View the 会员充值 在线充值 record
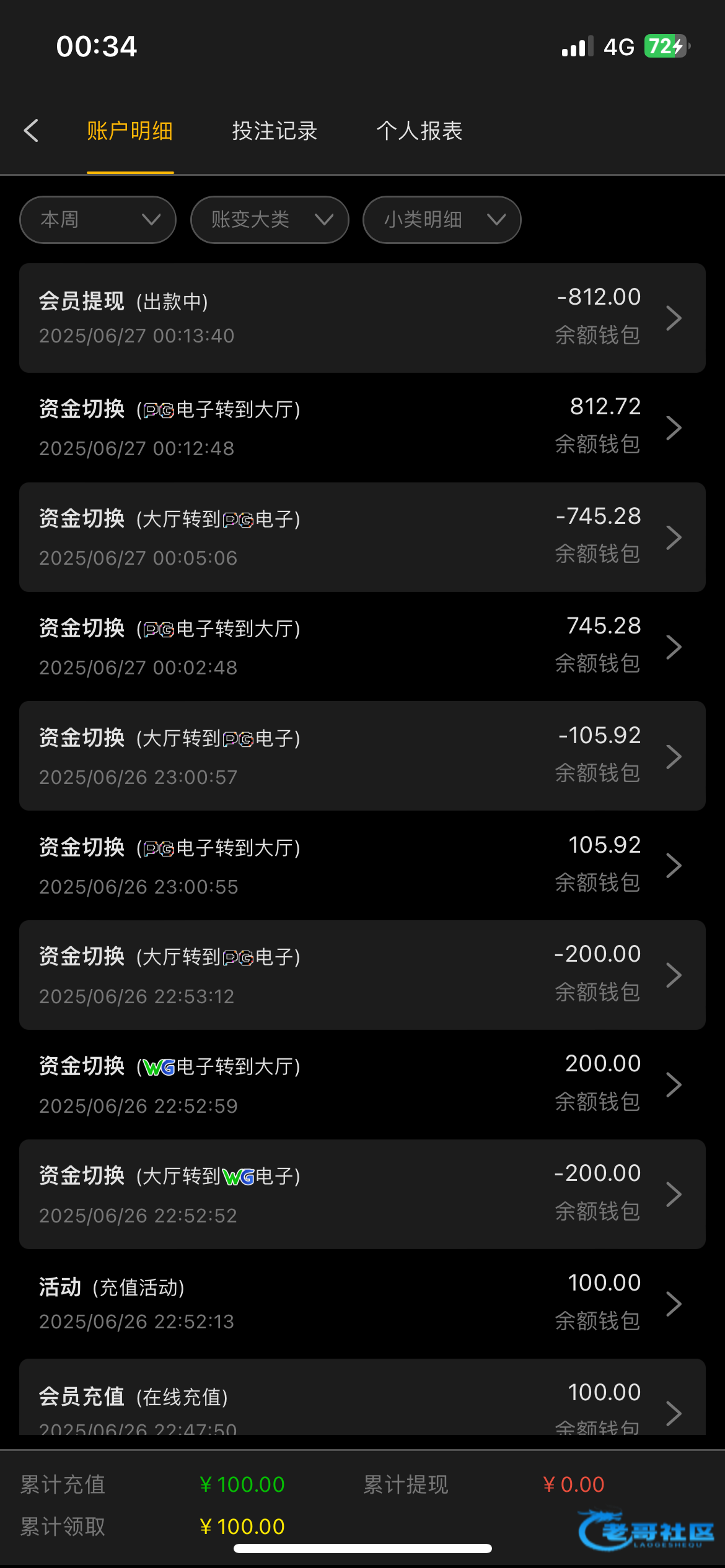The width and height of the screenshot is (725, 1568). [x=362, y=1397]
